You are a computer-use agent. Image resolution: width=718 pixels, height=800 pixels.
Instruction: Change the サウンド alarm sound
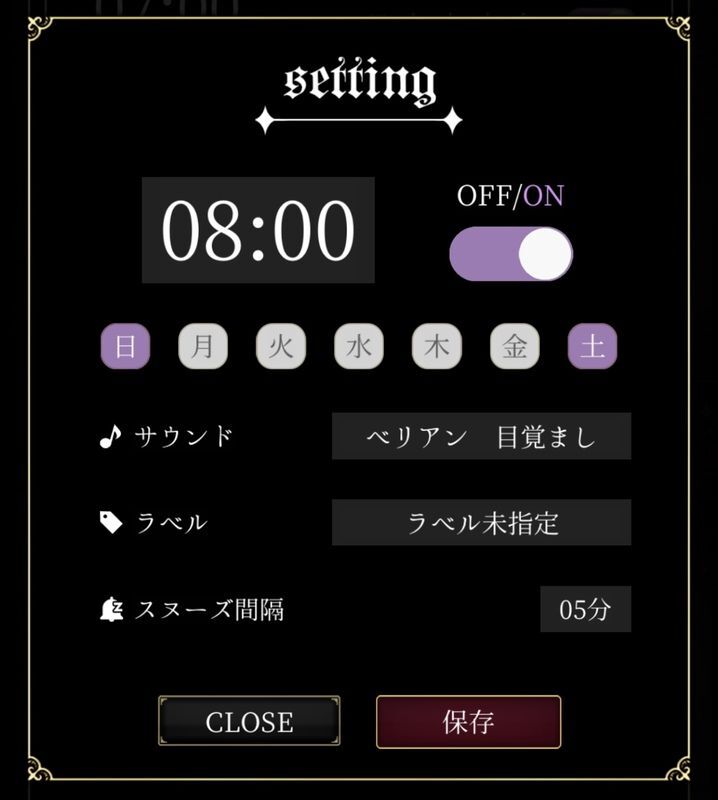(x=481, y=436)
